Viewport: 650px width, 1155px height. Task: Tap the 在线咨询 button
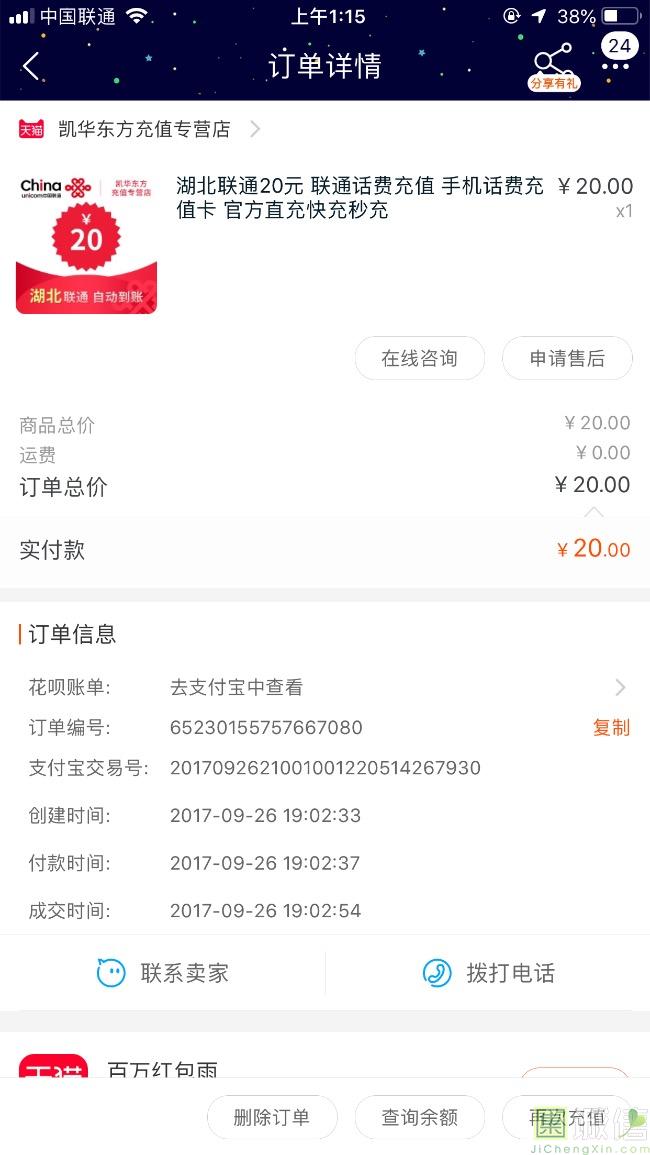coord(419,359)
